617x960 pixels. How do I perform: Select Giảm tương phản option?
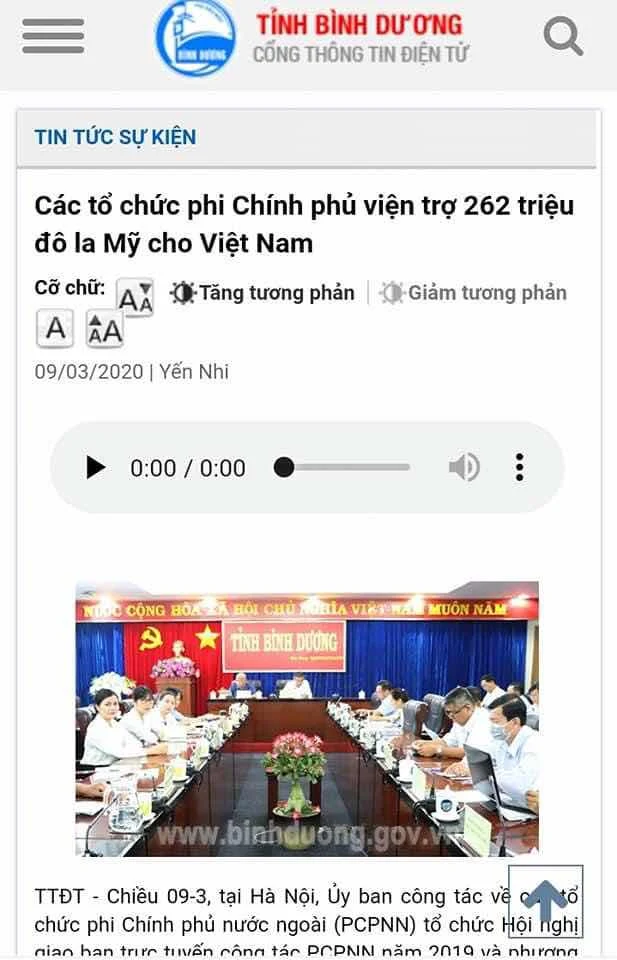474,293
